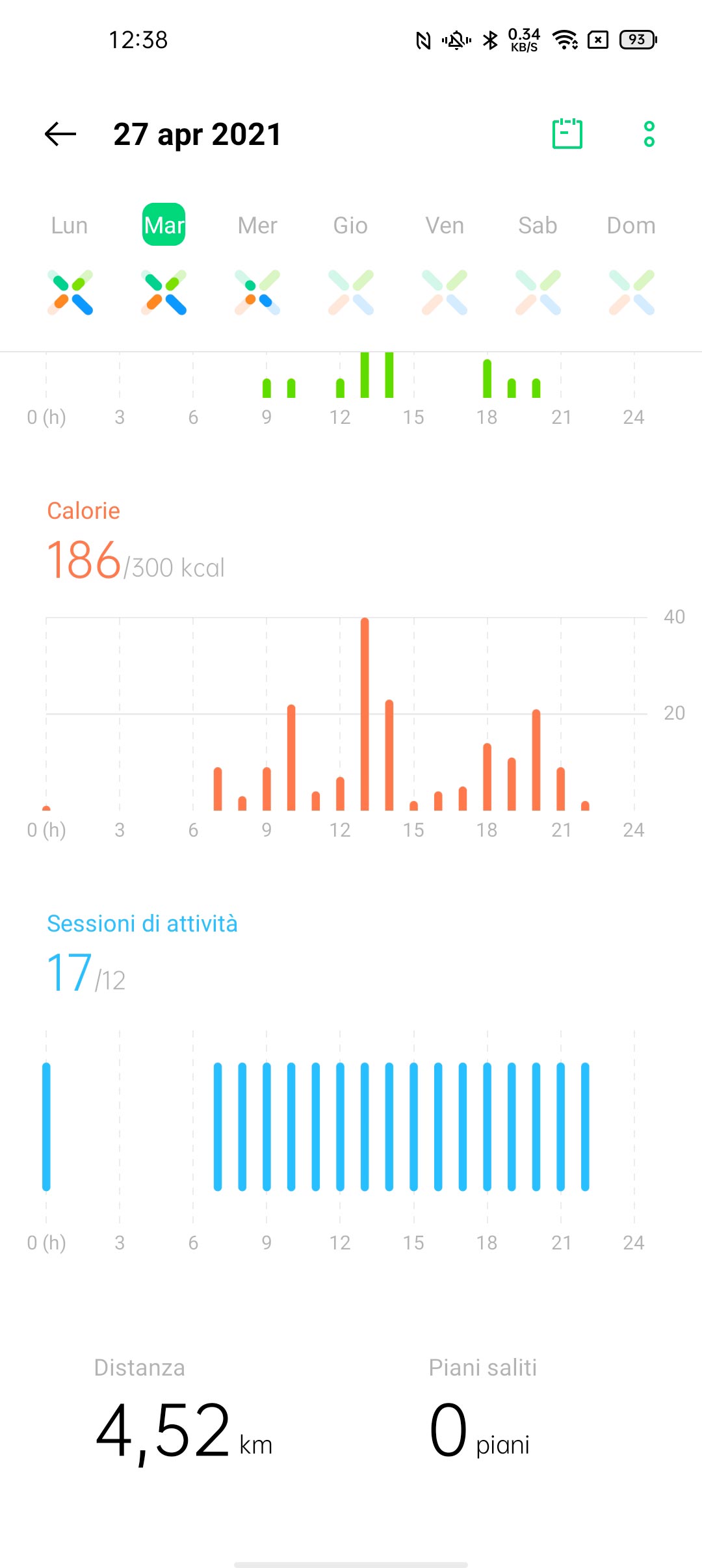The image size is (702, 1568).
Task: View Dom in the week row
Action: coord(631,226)
